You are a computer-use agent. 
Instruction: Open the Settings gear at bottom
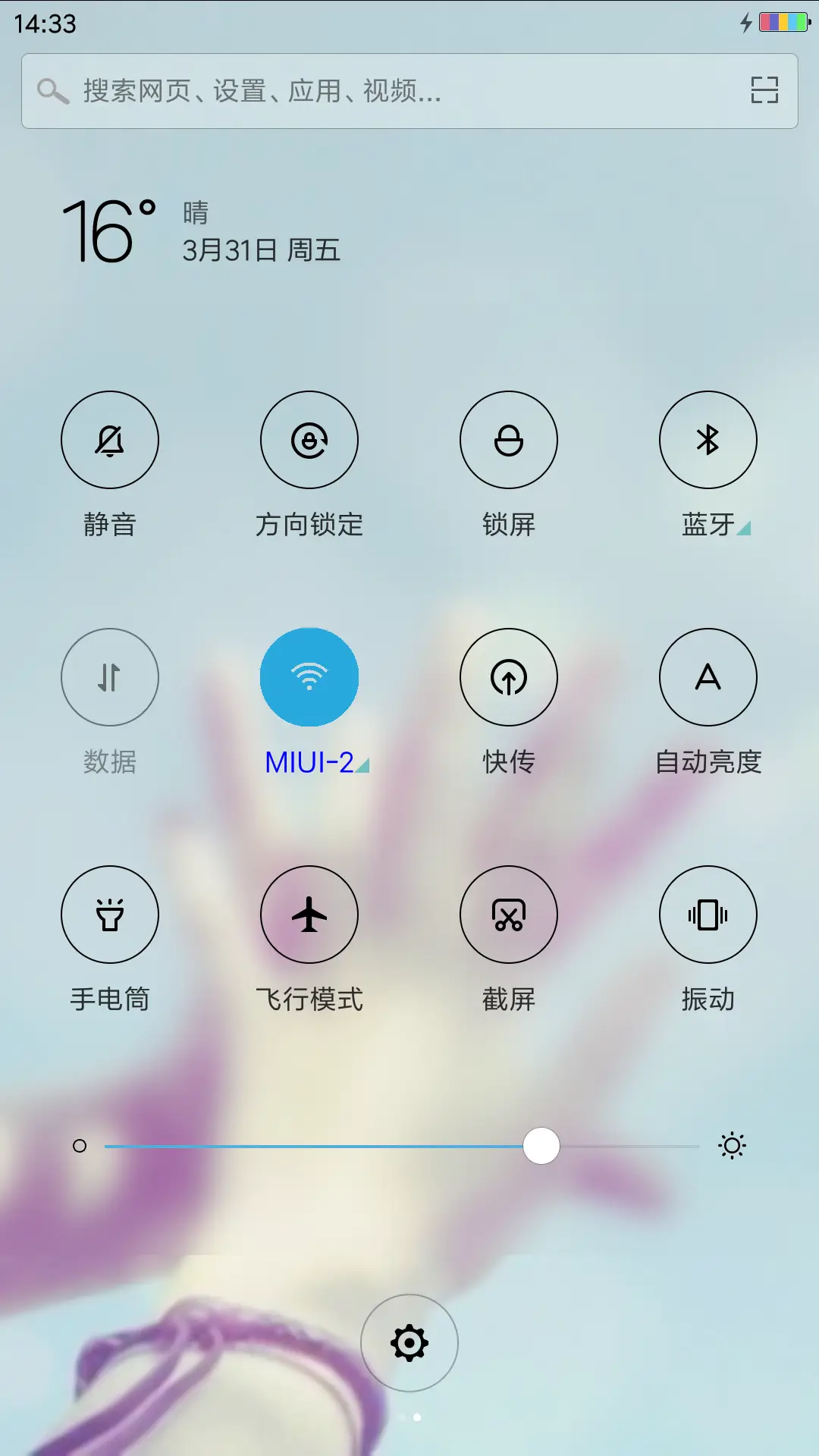[409, 1342]
